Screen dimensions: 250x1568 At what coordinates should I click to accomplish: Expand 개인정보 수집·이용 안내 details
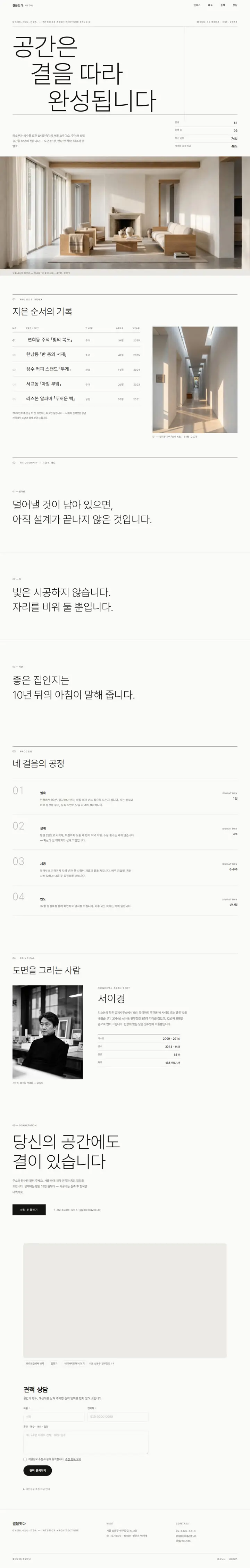[37, 1489]
